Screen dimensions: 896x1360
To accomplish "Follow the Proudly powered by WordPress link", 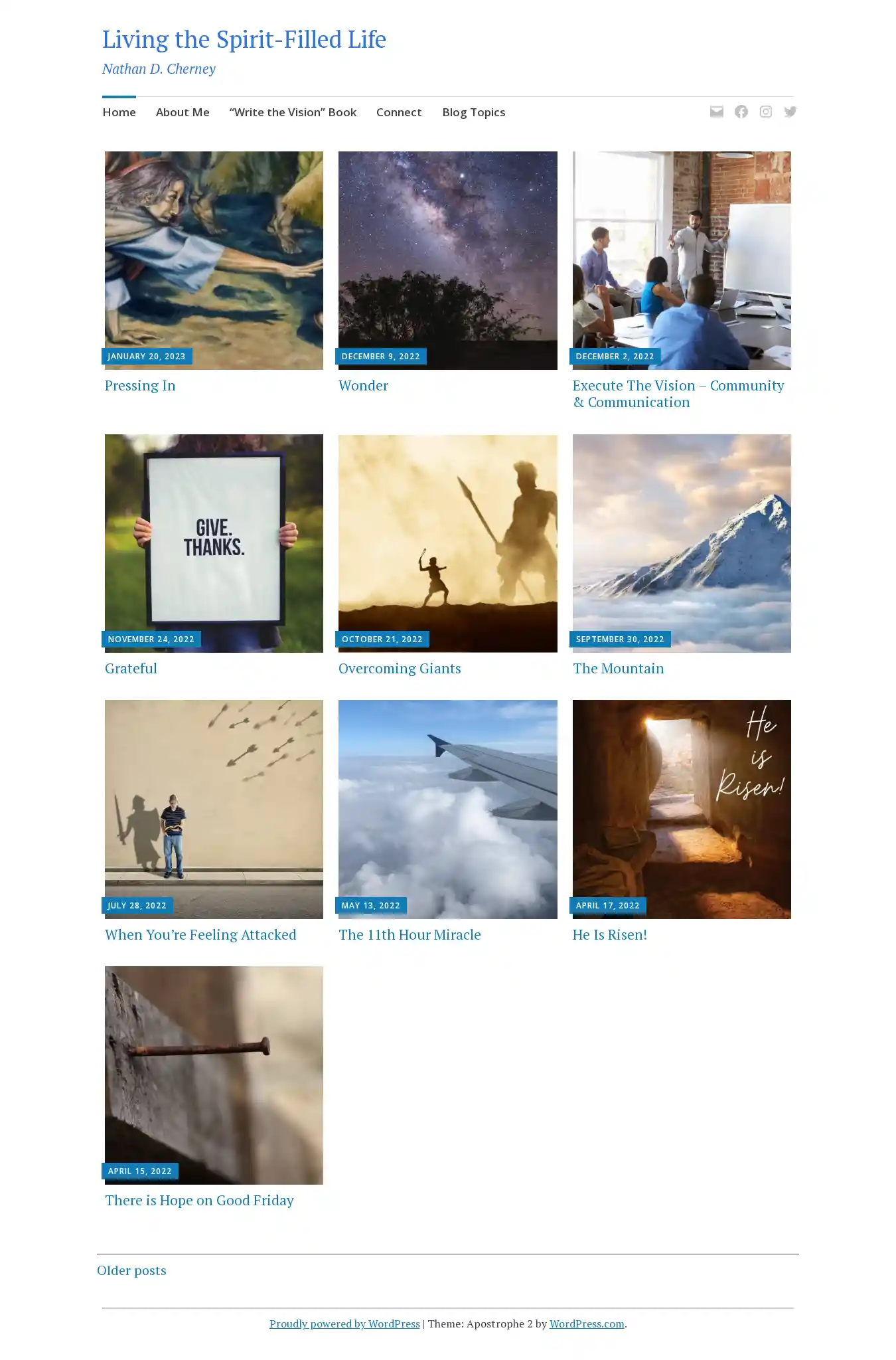I will point(344,1323).
